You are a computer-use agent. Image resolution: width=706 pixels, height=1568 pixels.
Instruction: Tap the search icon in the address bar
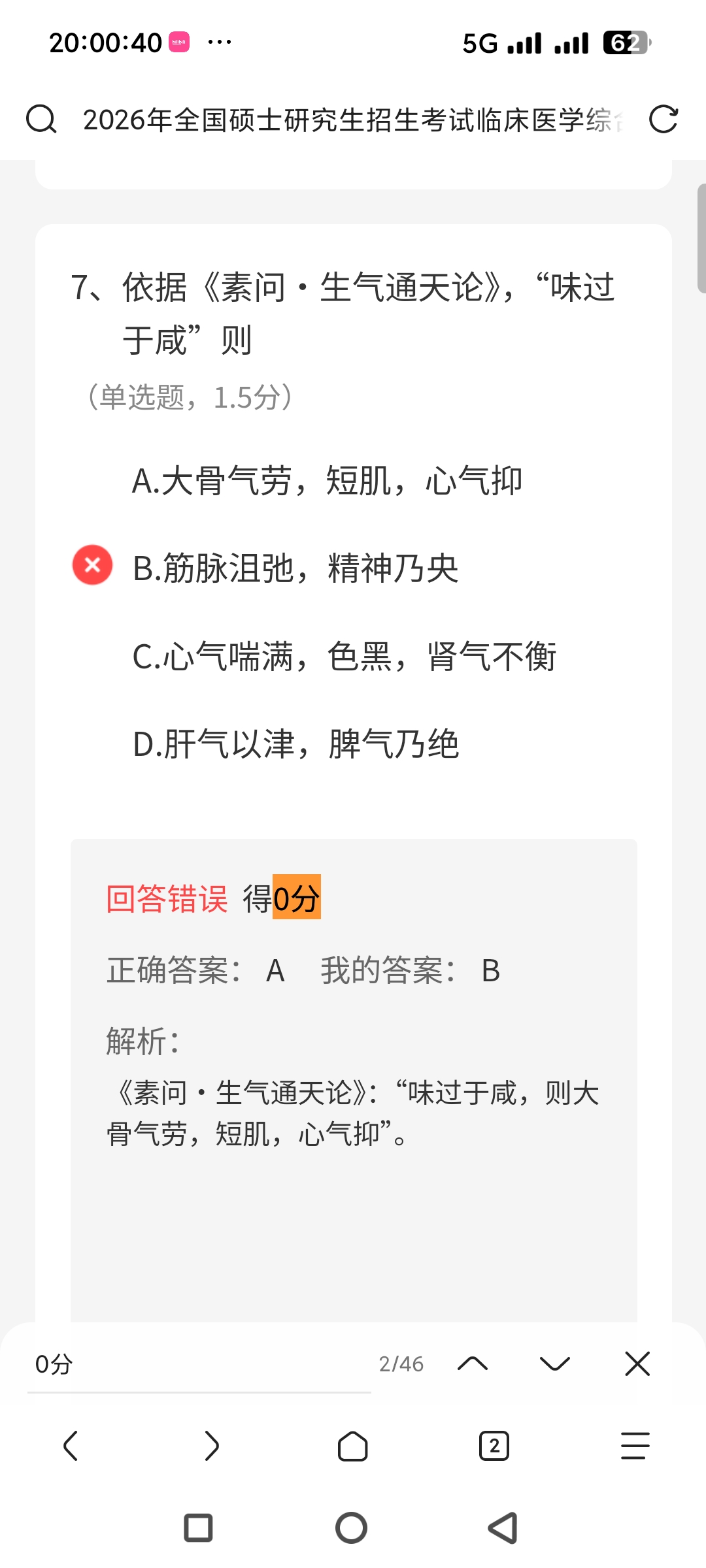[41, 120]
